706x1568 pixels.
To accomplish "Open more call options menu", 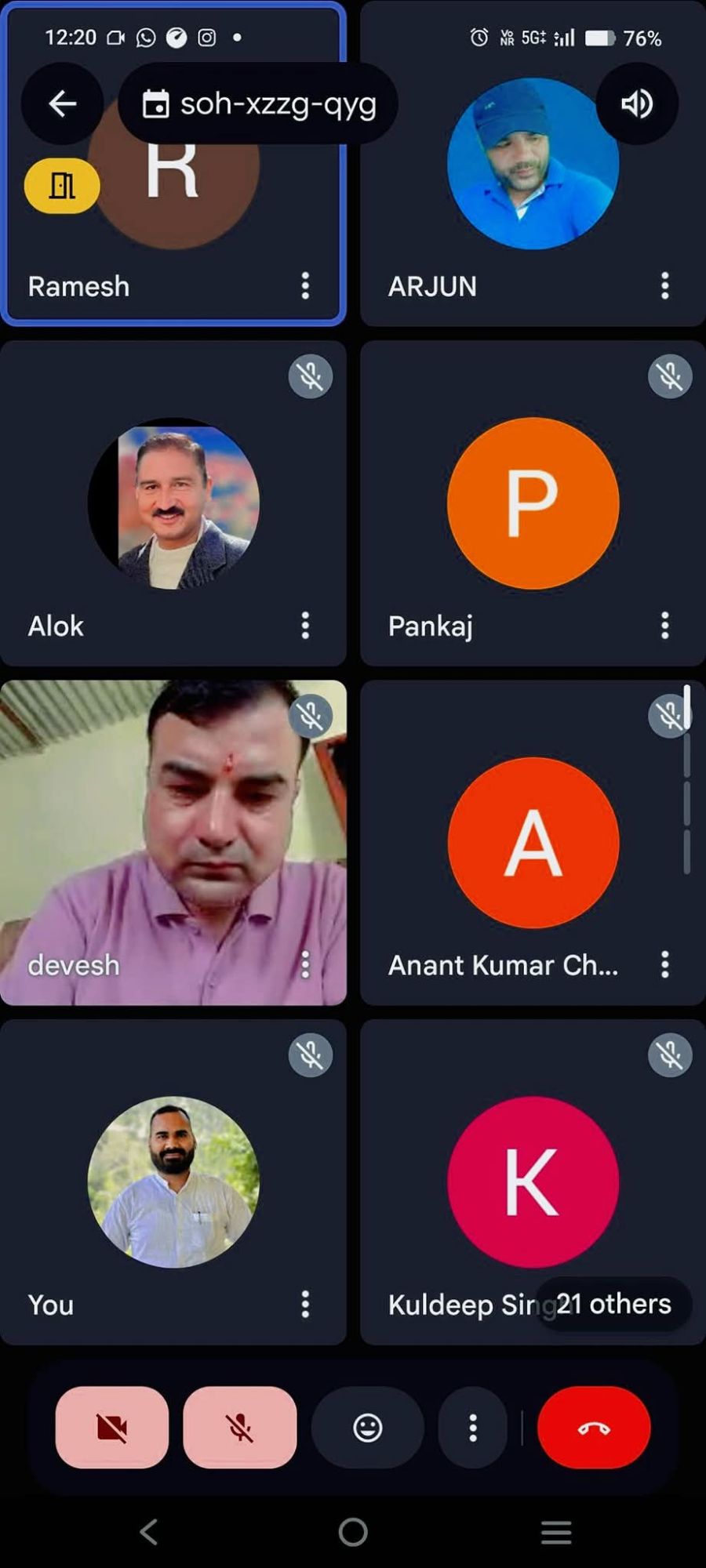I will [x=472, y=1427].
